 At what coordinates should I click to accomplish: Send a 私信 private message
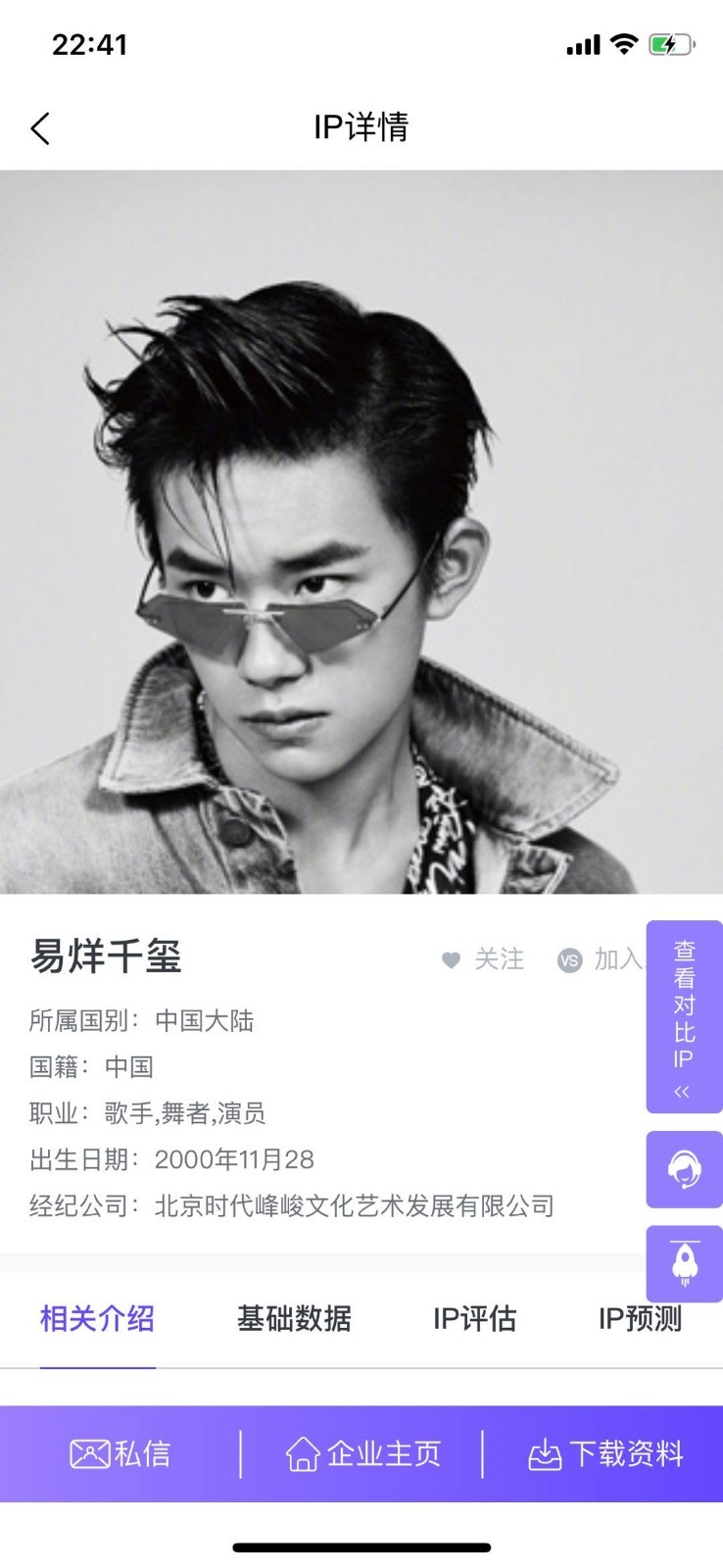click(x=120, y=1453)
